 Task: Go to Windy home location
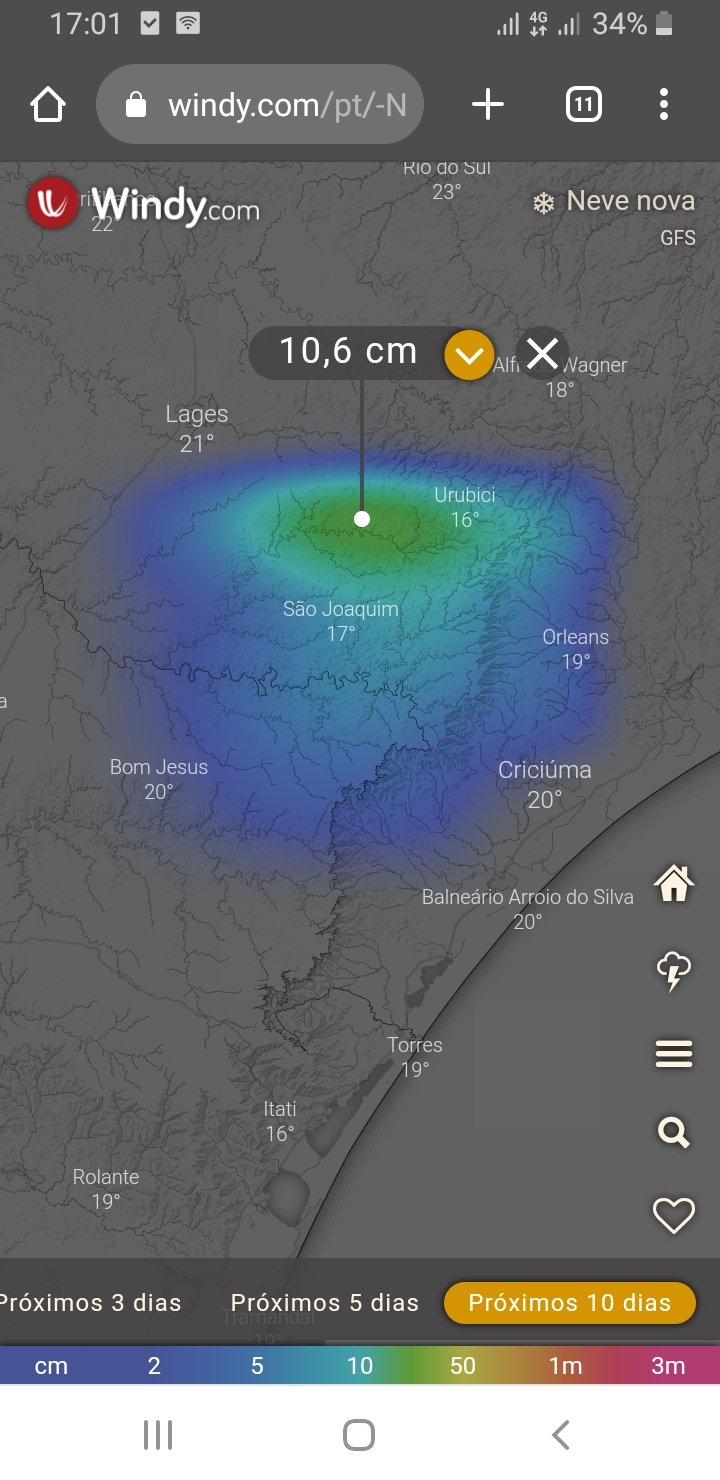[x=673, y=882]
